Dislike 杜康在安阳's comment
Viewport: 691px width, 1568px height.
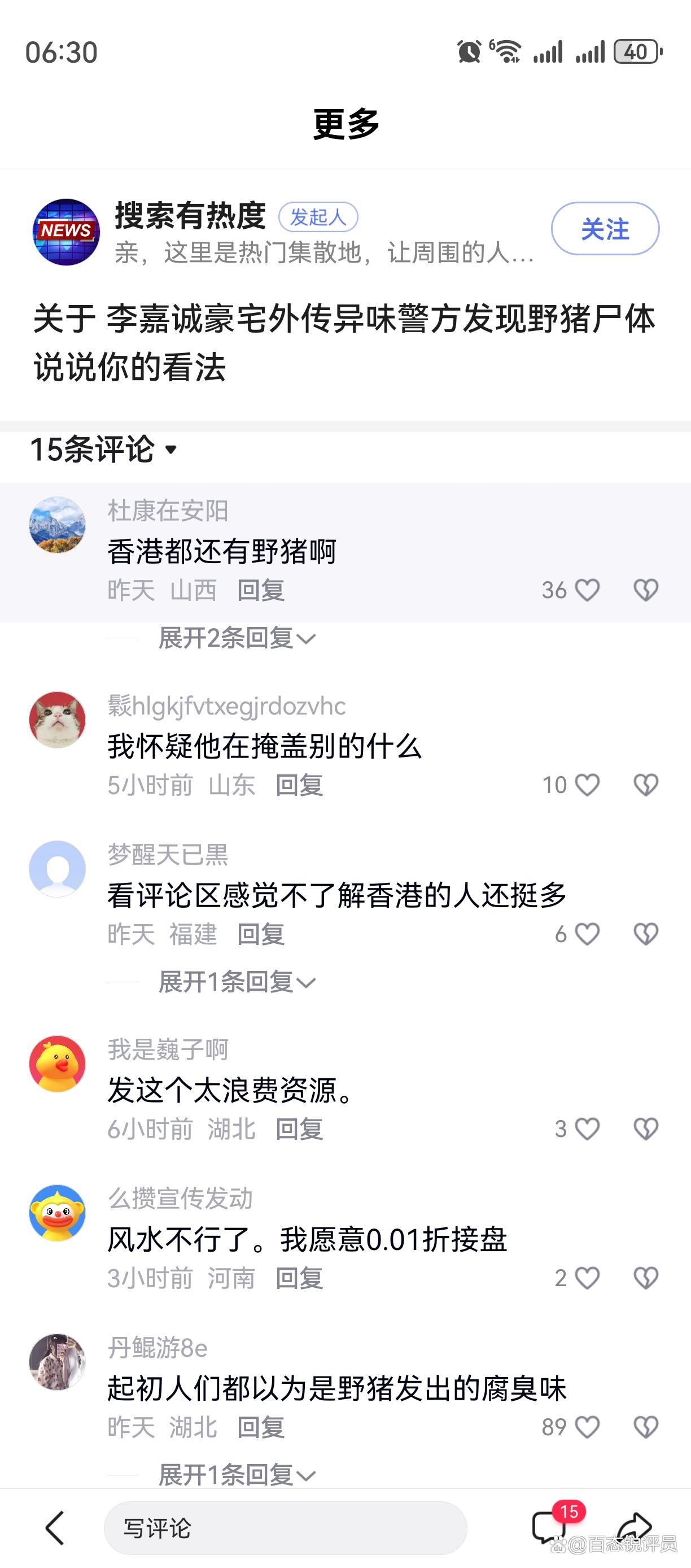(x=645, y=590)
